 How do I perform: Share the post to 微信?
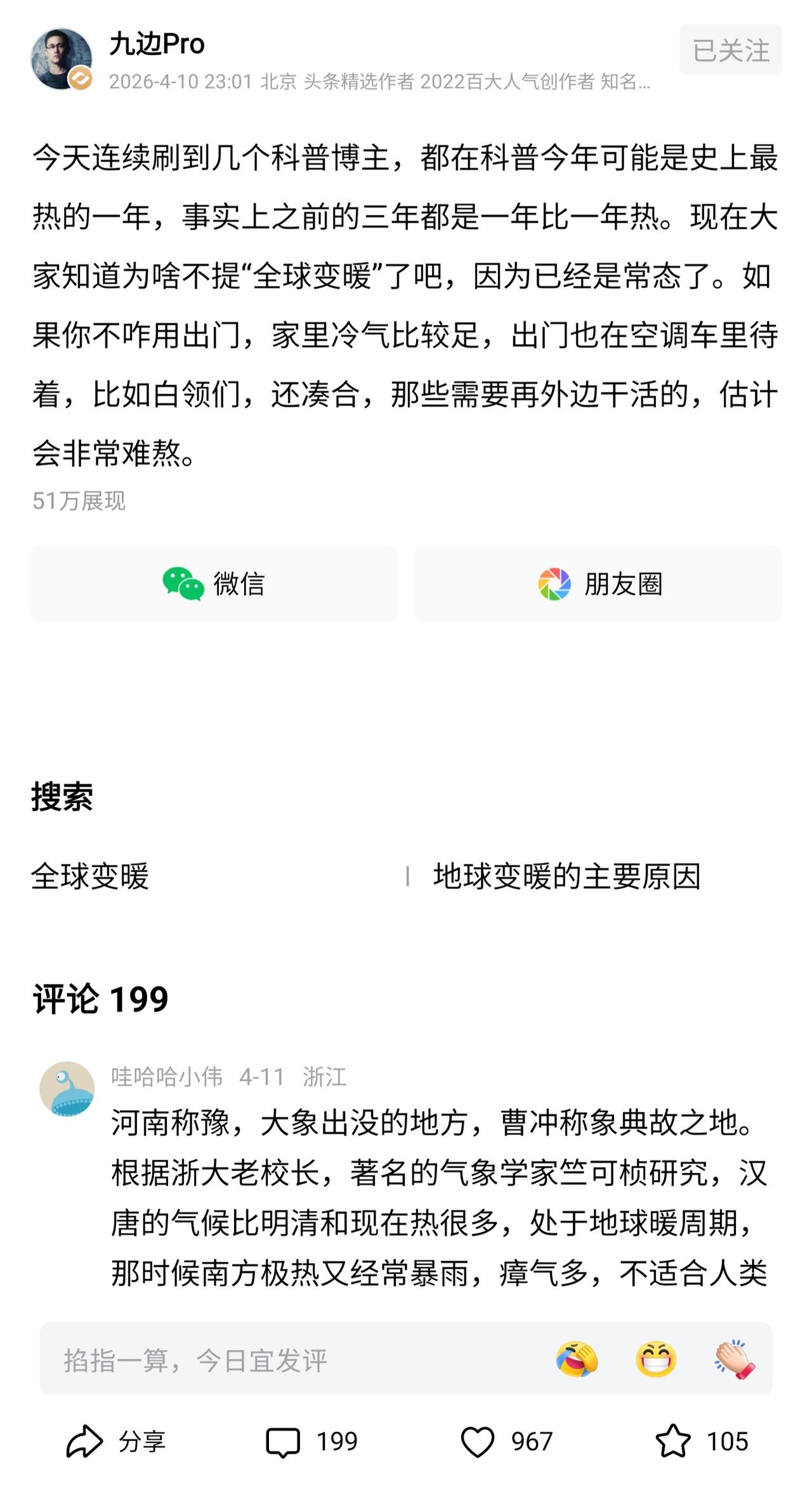pos(214,585)
